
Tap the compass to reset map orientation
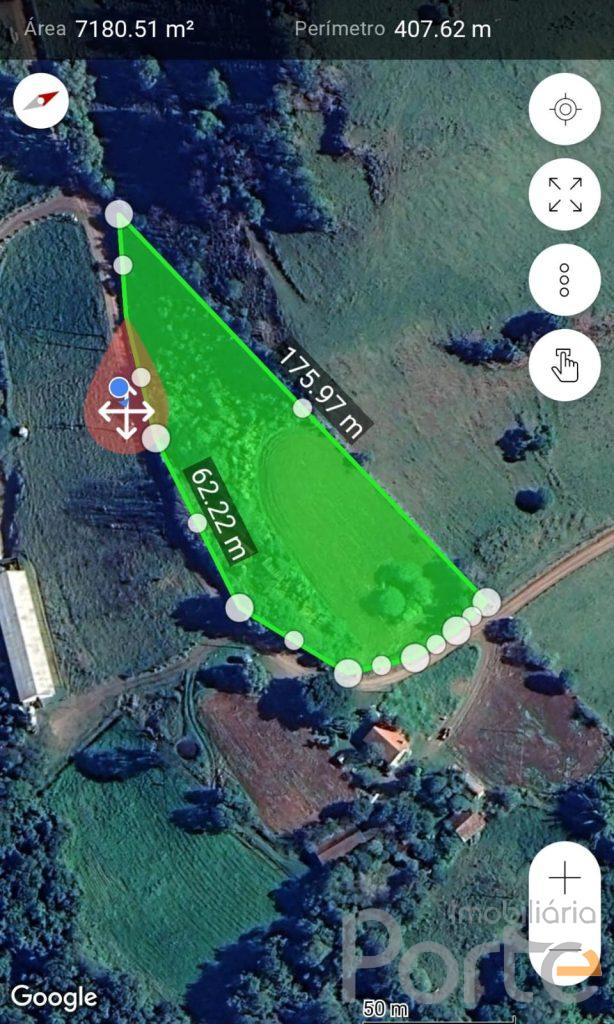pyautogui.click(x=41, y=100)
